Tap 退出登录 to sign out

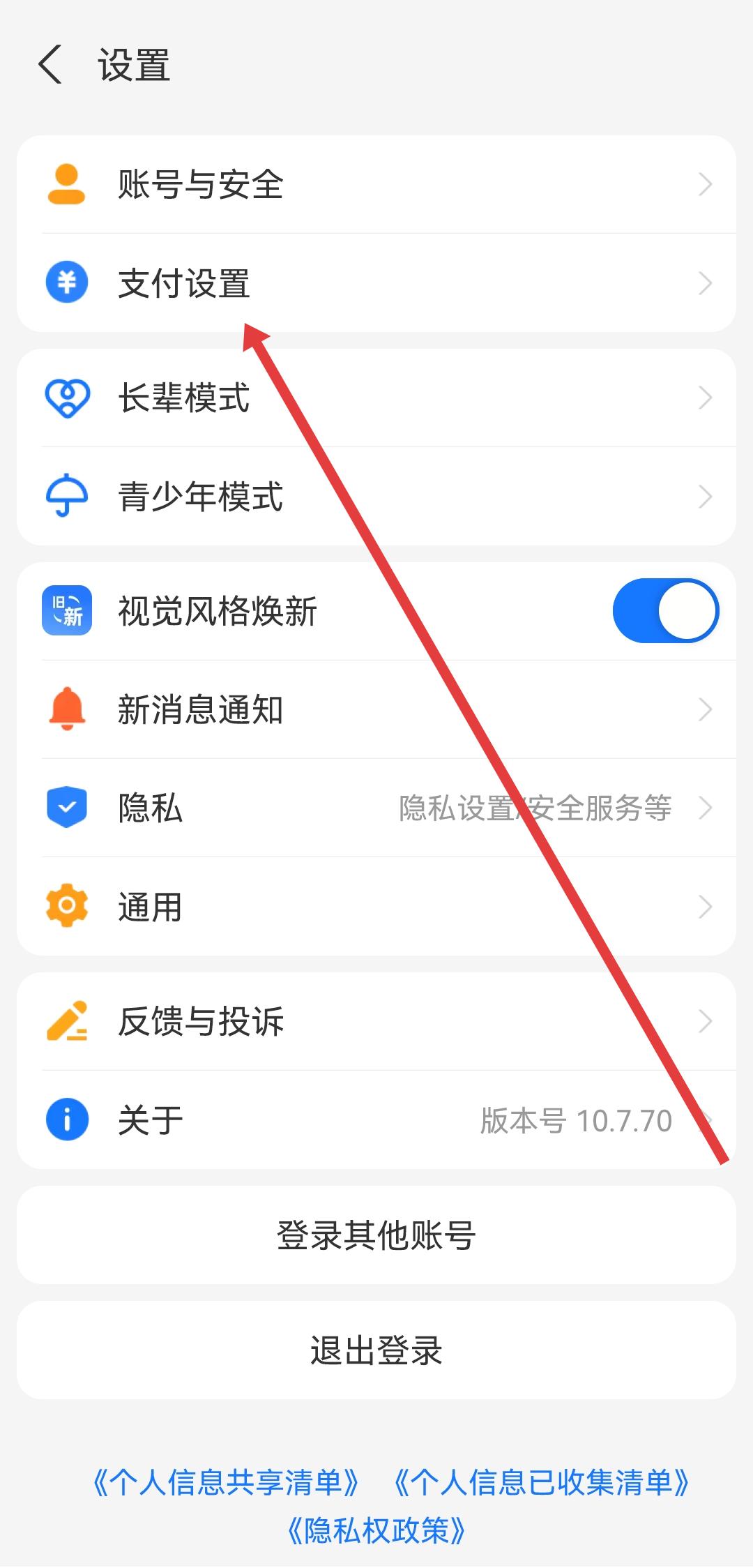pos(376,1350)
